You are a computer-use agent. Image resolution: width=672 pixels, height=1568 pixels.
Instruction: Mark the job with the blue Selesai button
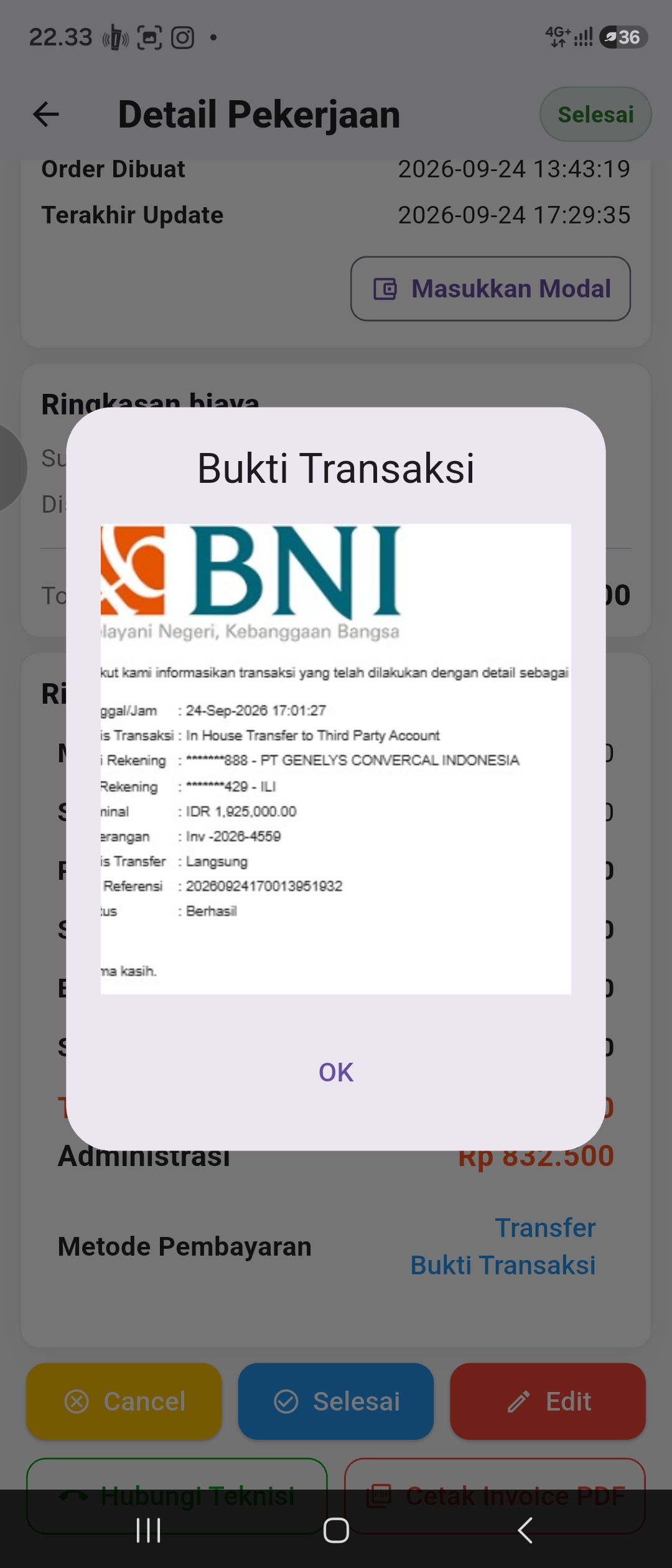[336, 1401]
